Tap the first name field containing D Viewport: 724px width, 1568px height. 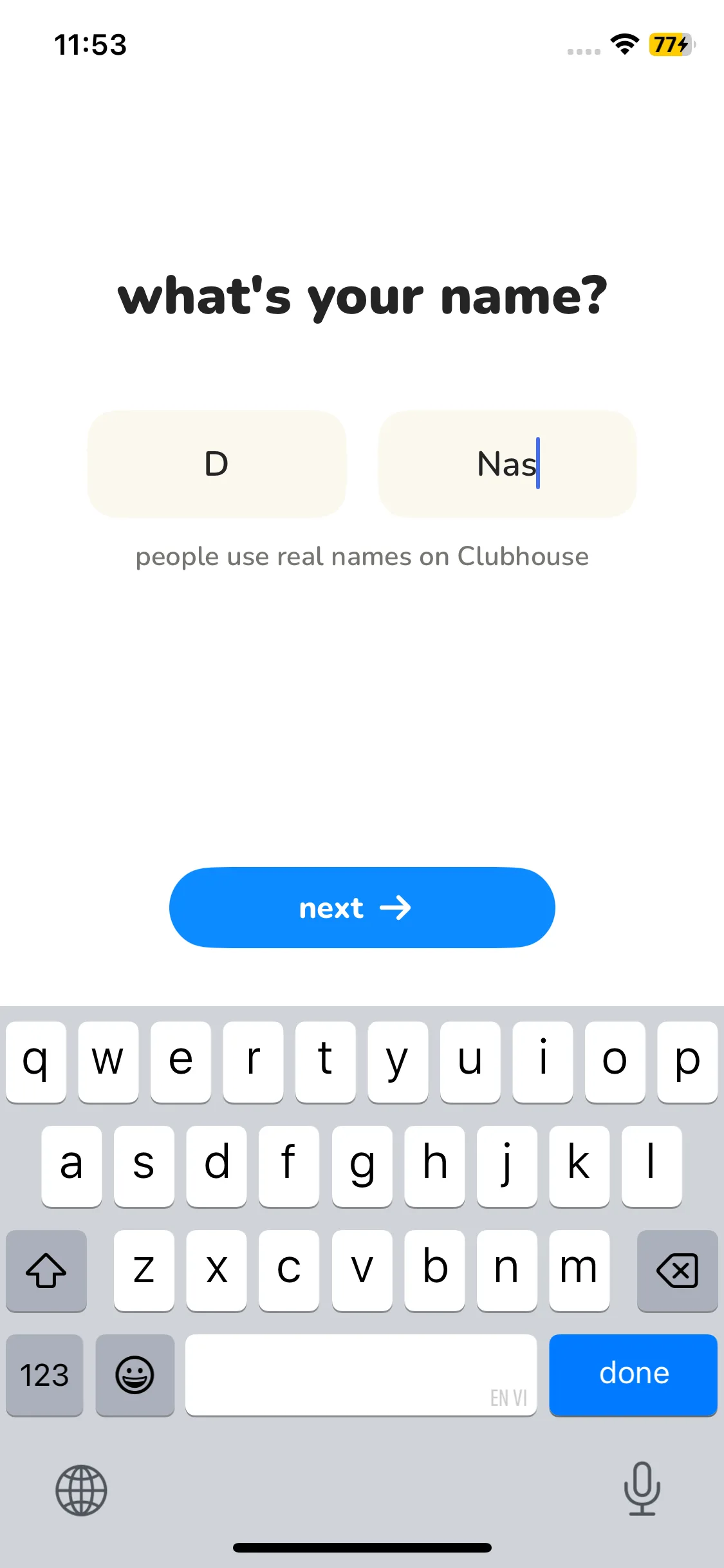(x=217, y=464)
